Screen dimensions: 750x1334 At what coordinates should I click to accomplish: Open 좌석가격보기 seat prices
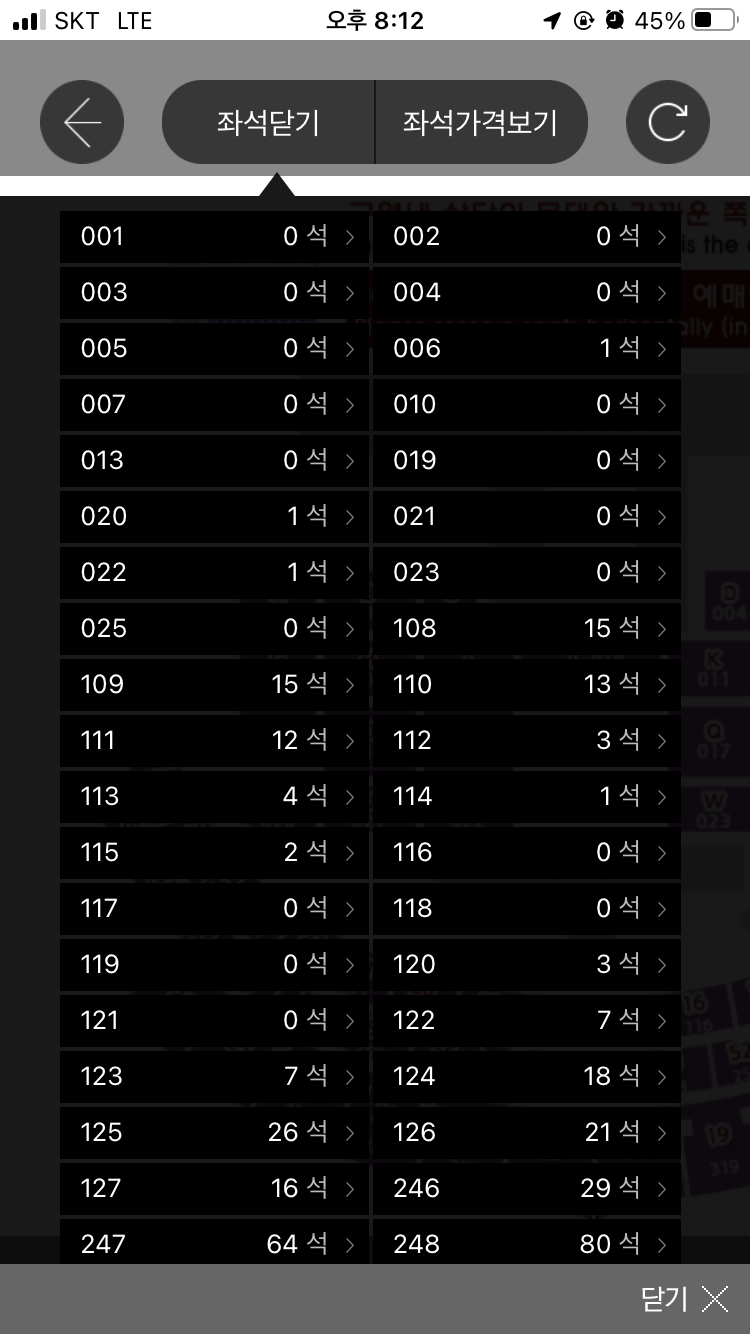(480, 122)
